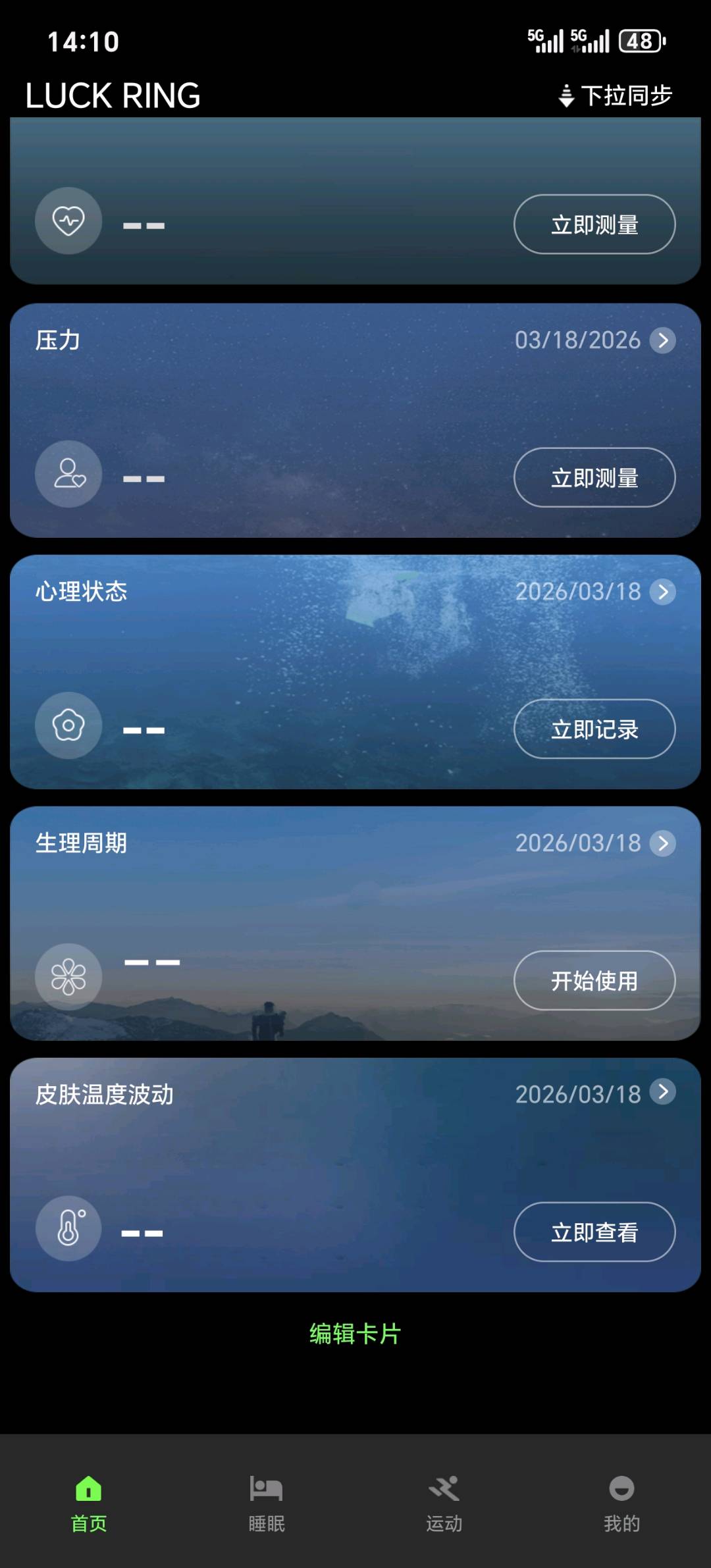The width and height of the screenshot is (711, 1568).
Task: Tap the heart rate monitor icon
Action: pos(68,222)
